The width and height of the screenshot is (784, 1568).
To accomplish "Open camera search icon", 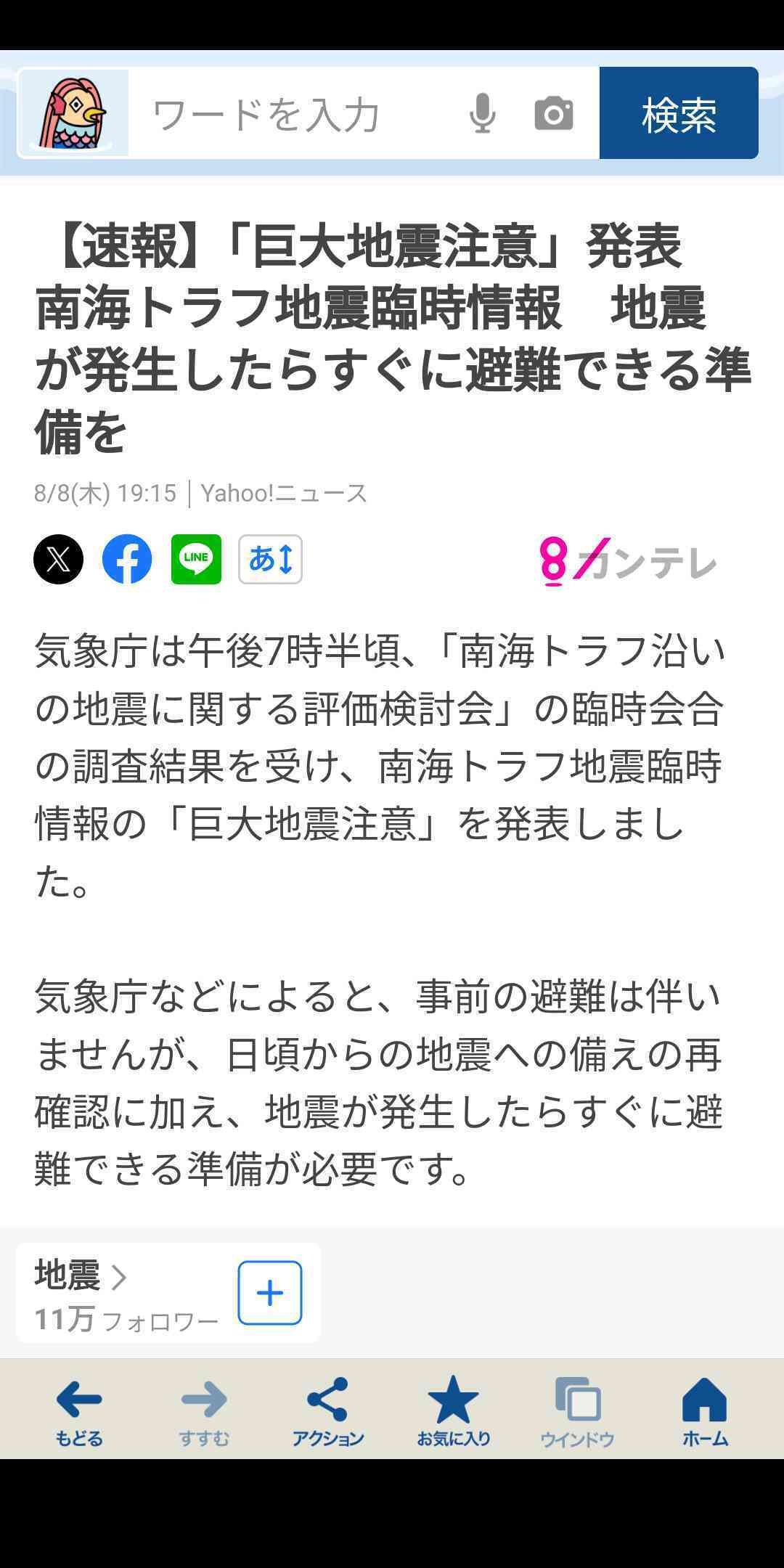I will point(554,114).
